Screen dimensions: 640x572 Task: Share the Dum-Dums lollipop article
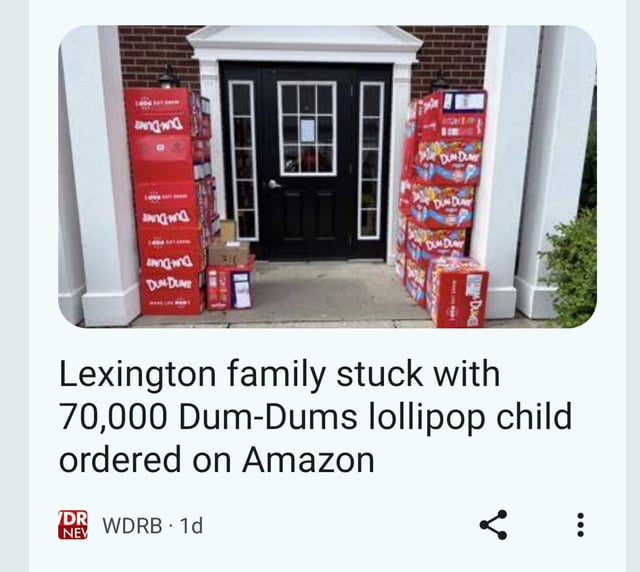[x=492, y=523]
